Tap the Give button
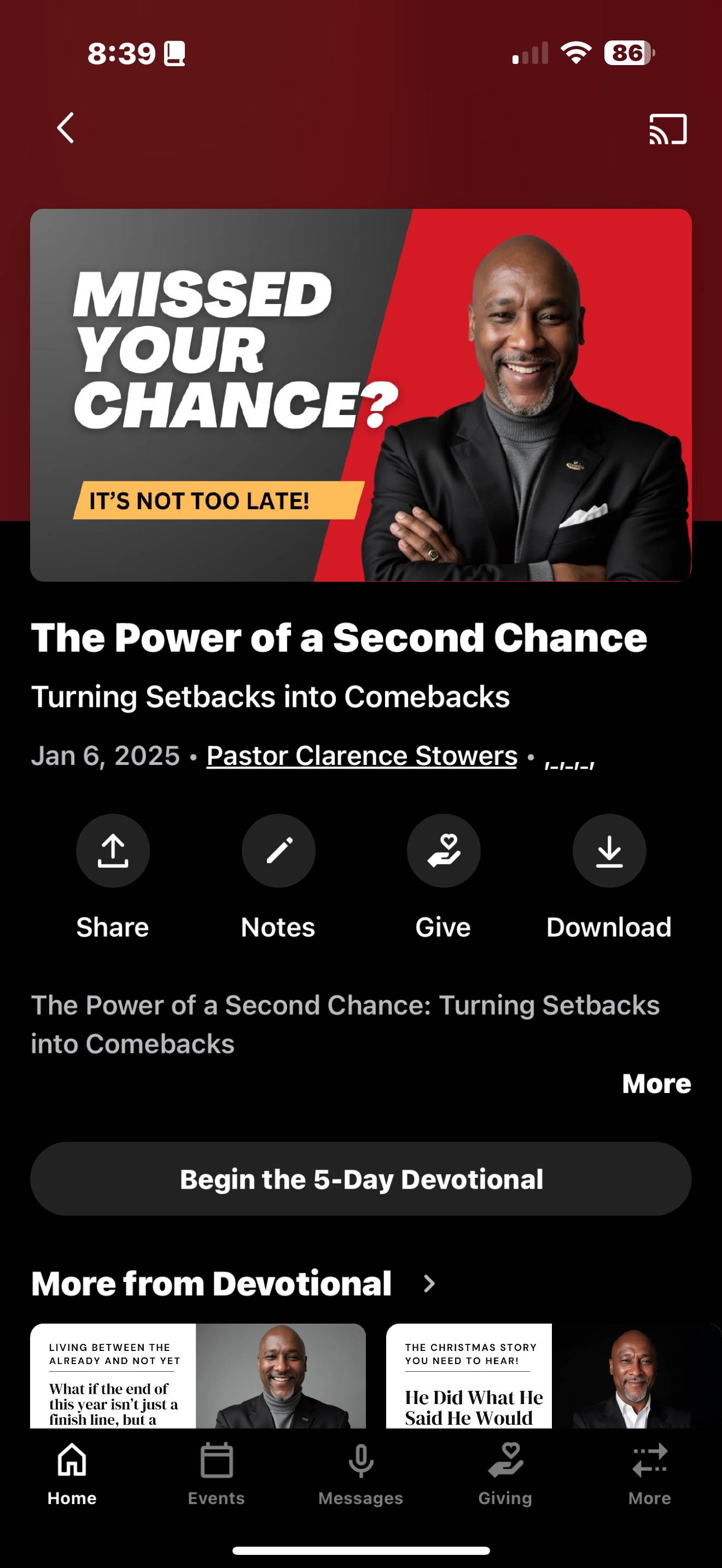The height and width of the screenshot is (1568, 722). [x=443, y=850]
